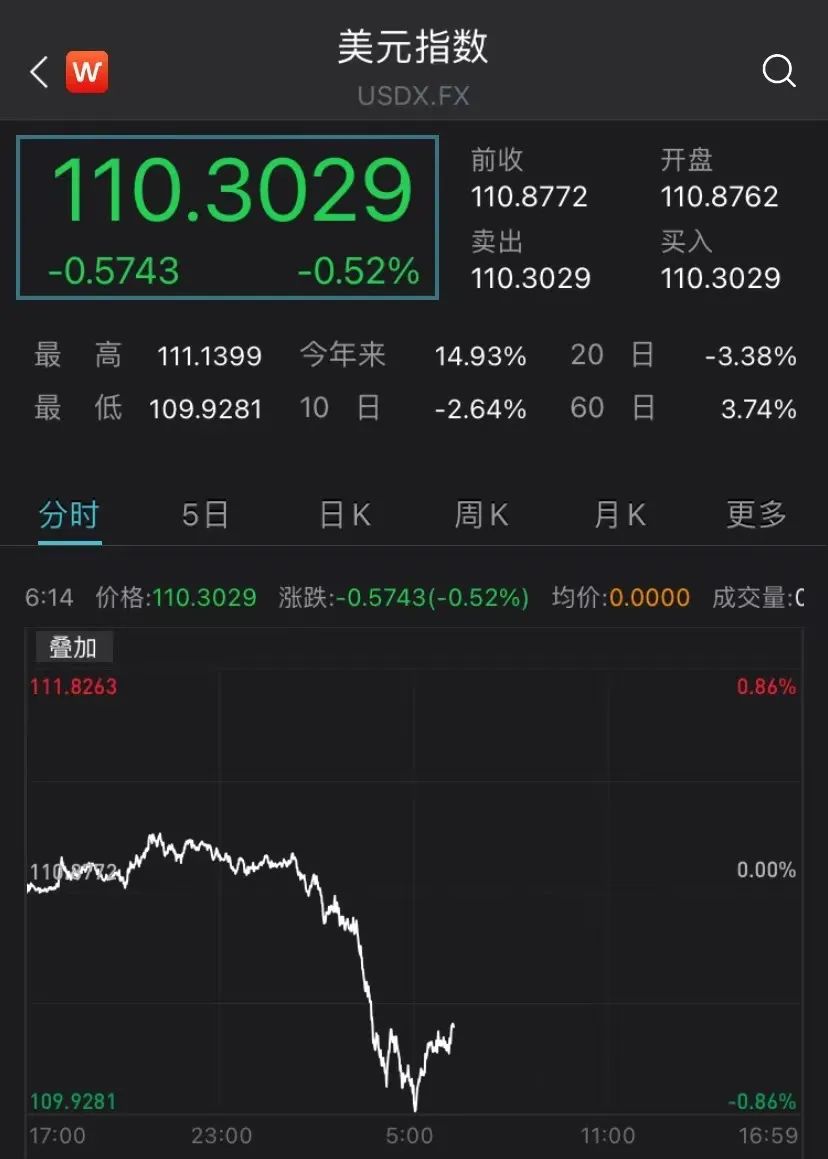Click the 叠加 overlay button on the chart
This screenshot has height=1159, width=828.
(x=72, y=646)
